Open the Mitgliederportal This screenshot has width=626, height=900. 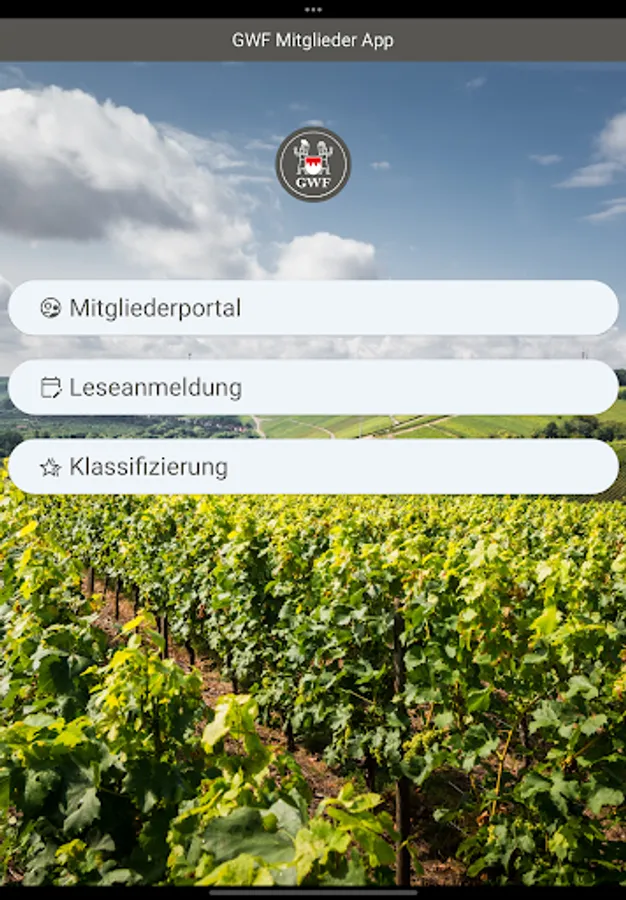click(x=313, y=308)
